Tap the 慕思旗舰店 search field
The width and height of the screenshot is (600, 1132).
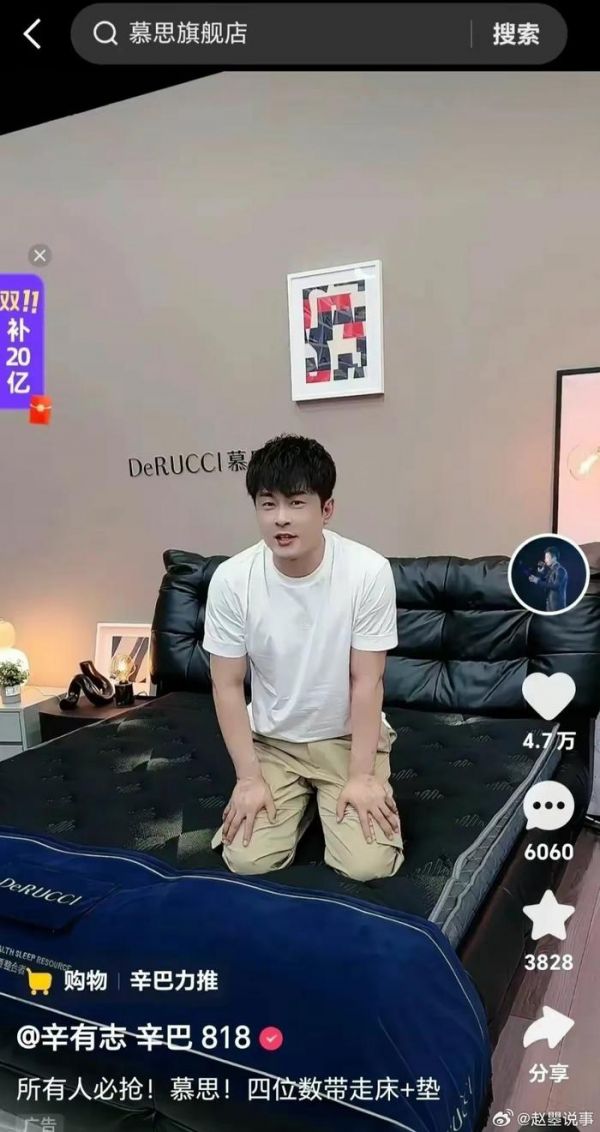click(x=280, y=34)
